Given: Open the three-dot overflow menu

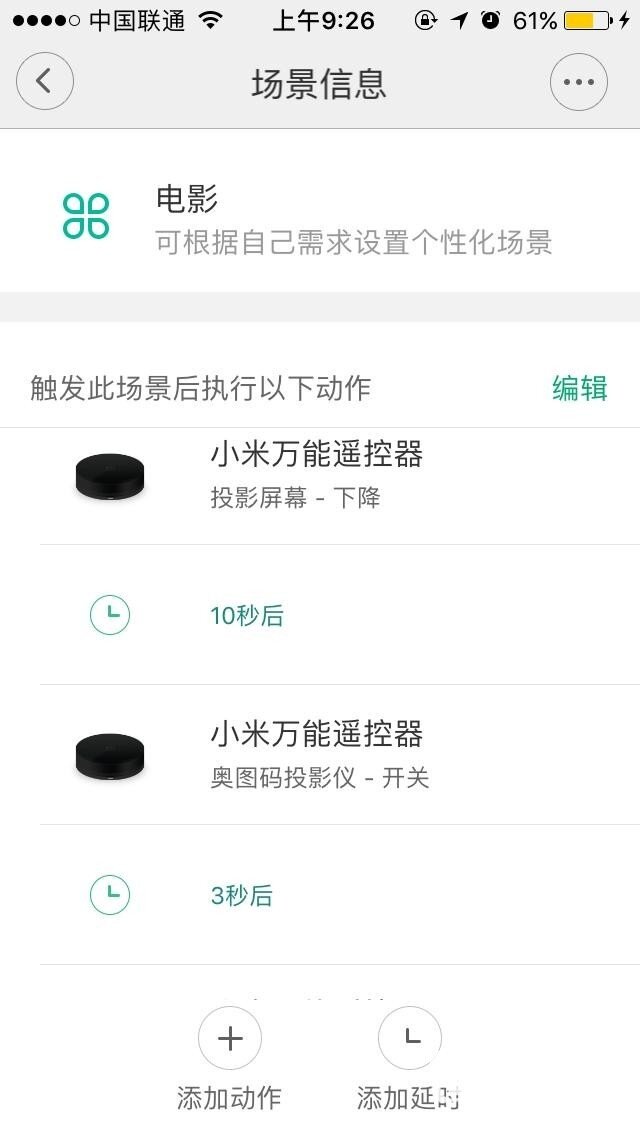Looking at the screenshot, I should (578, 81).
